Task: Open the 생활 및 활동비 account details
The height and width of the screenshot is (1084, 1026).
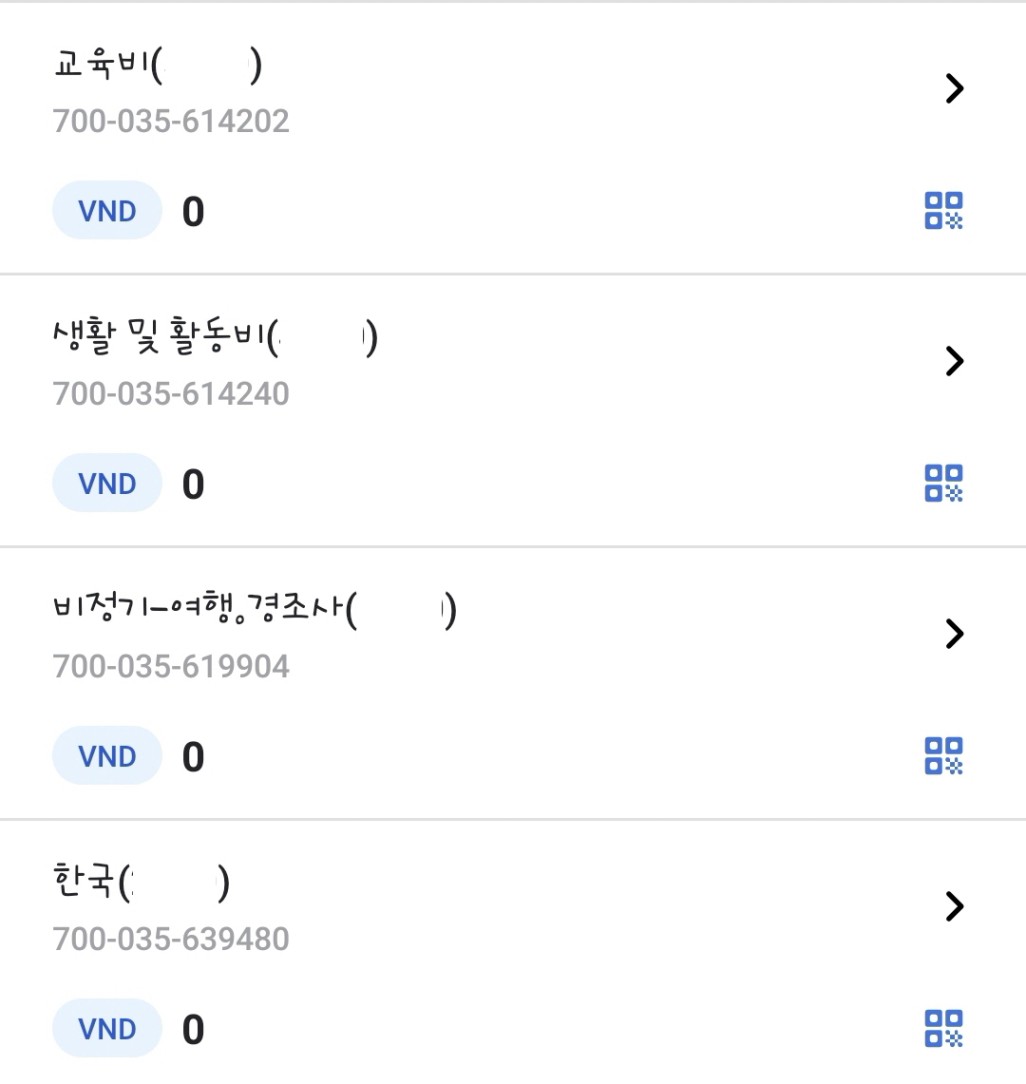Action: pyautogui.click(x=954, y=361)
